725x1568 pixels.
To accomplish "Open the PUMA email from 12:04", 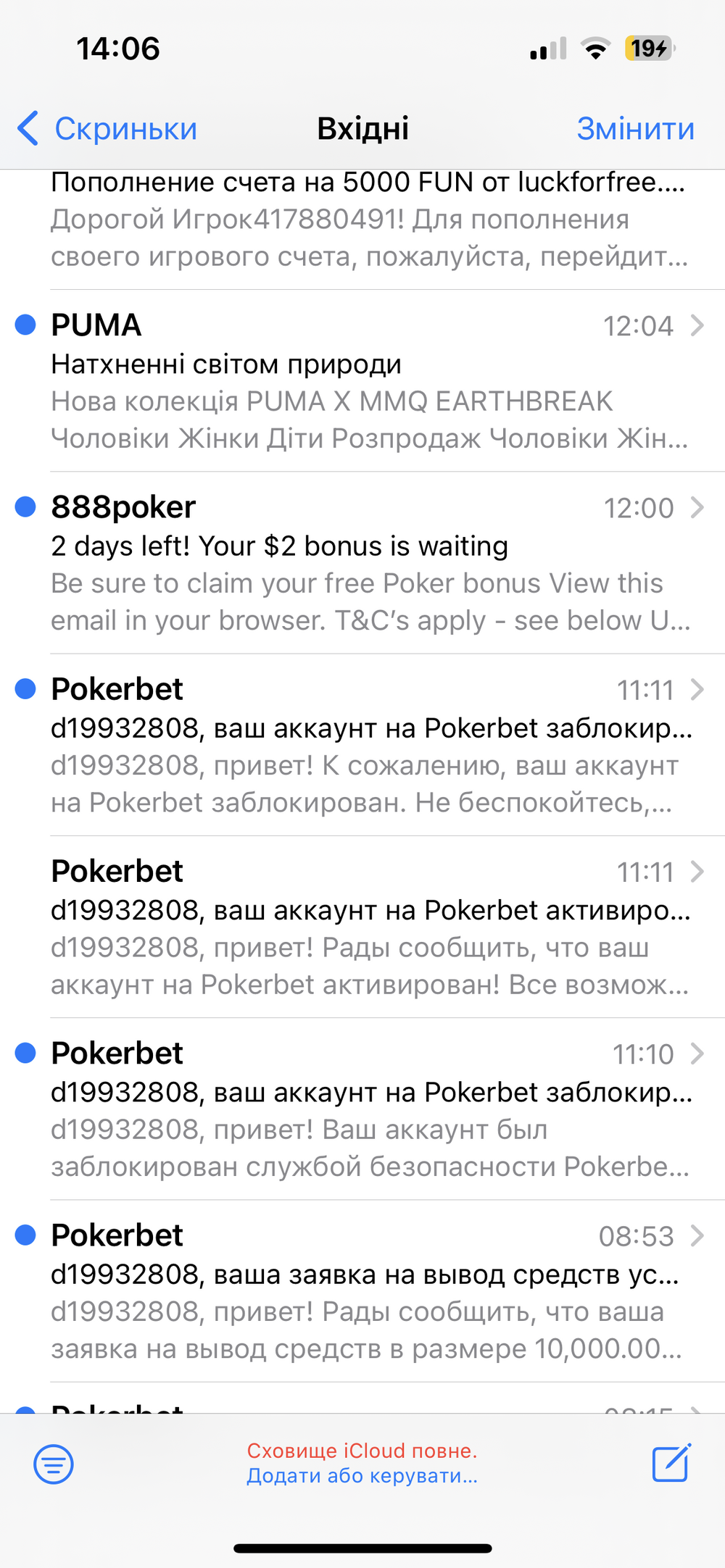I will coord(362,381).
